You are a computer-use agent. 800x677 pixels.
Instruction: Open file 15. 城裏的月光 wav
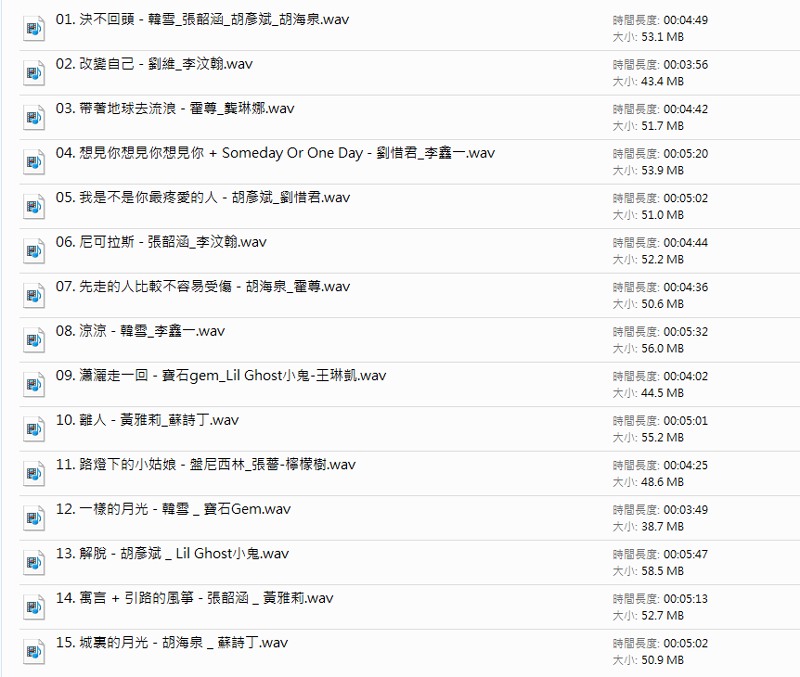(171, 642)
